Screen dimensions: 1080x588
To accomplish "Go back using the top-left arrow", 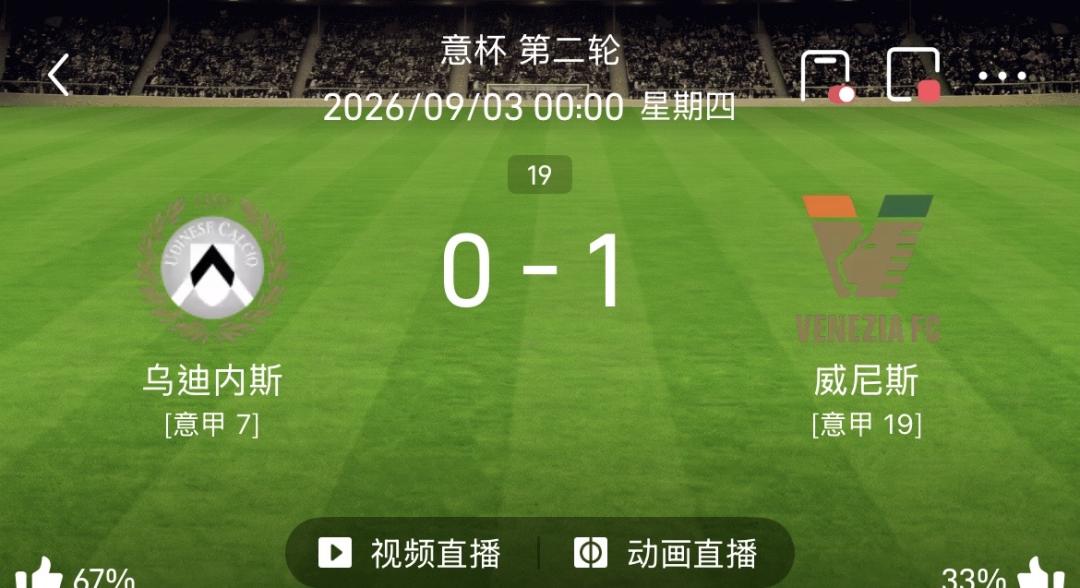I will [59, 74].
